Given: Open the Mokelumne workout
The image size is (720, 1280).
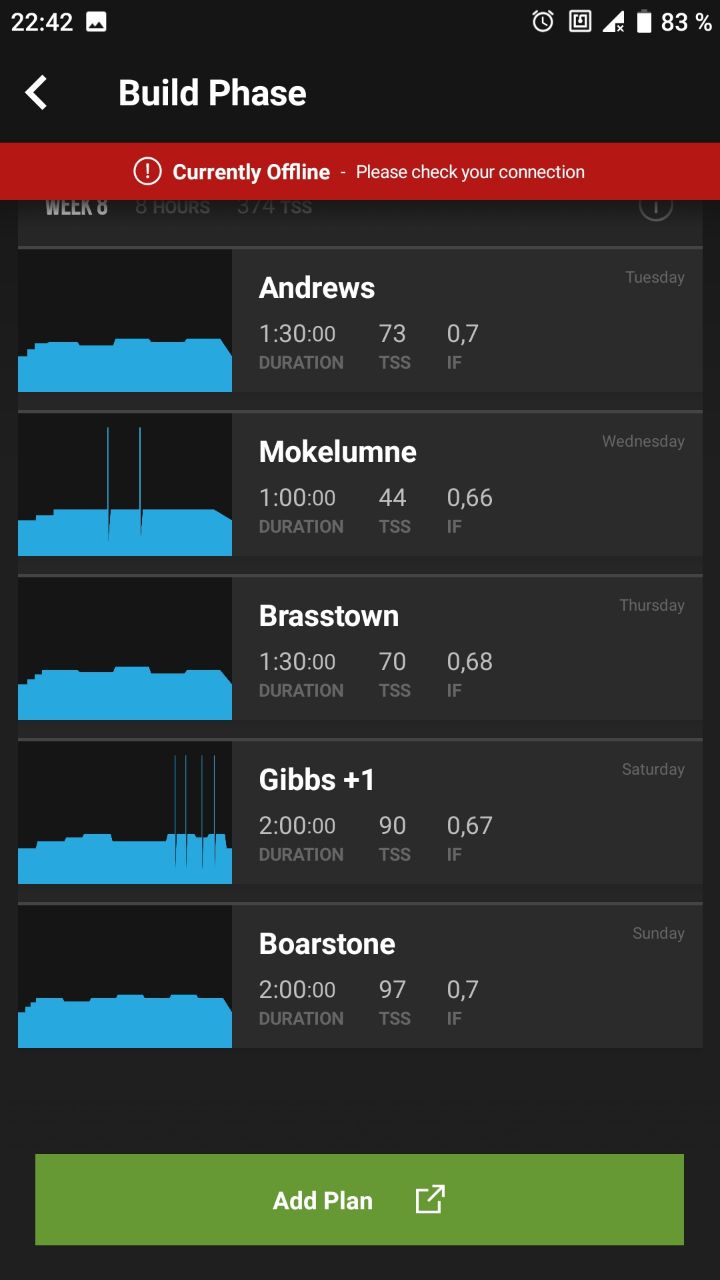Looking at the screenshot, I should coord(360,484).
